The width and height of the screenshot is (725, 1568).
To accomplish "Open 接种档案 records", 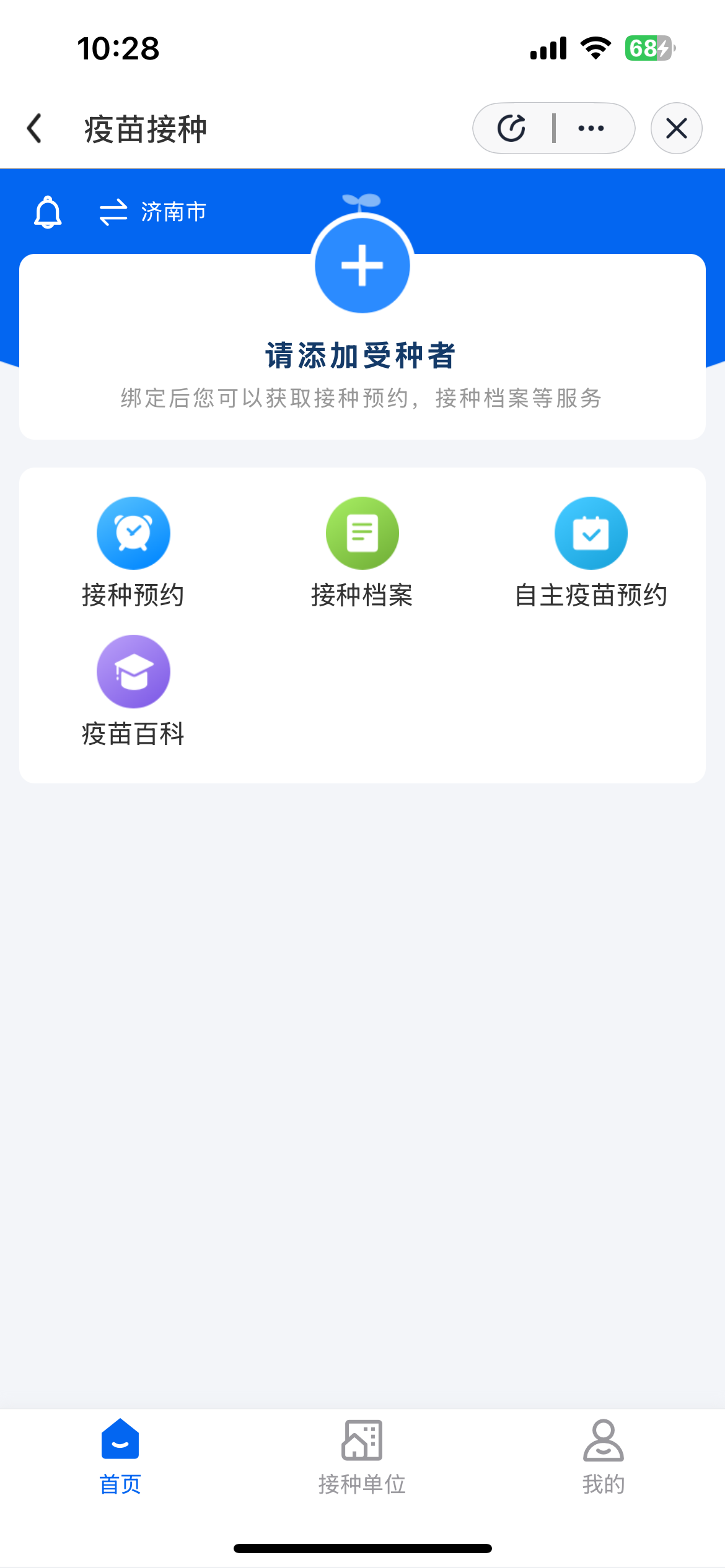I will point(362,552).
